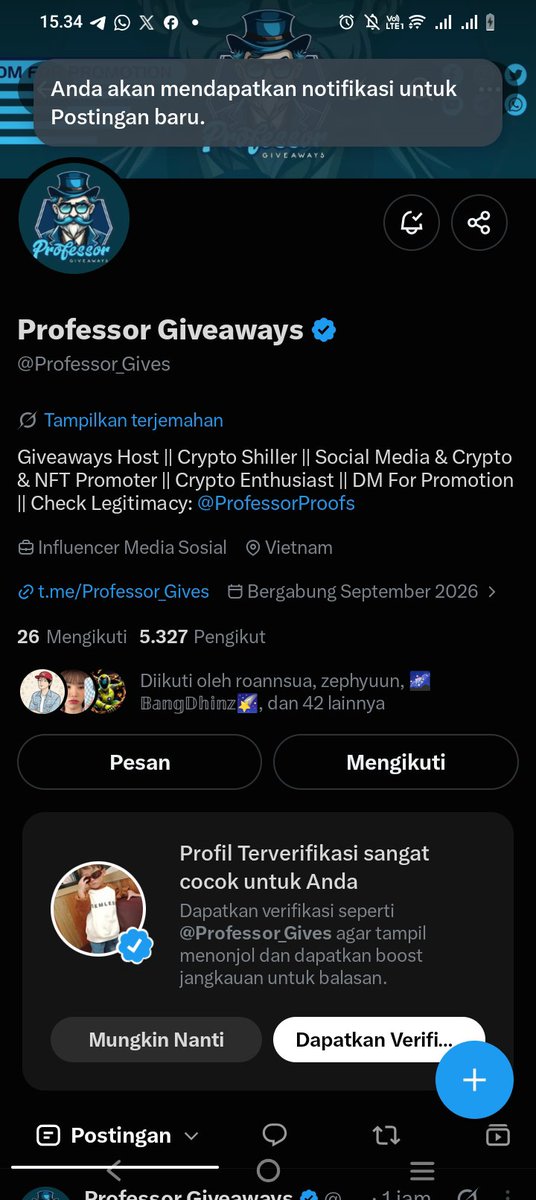536x1200 pixels.
Task: Send a message with Pesan button
Action: [139, 762]
